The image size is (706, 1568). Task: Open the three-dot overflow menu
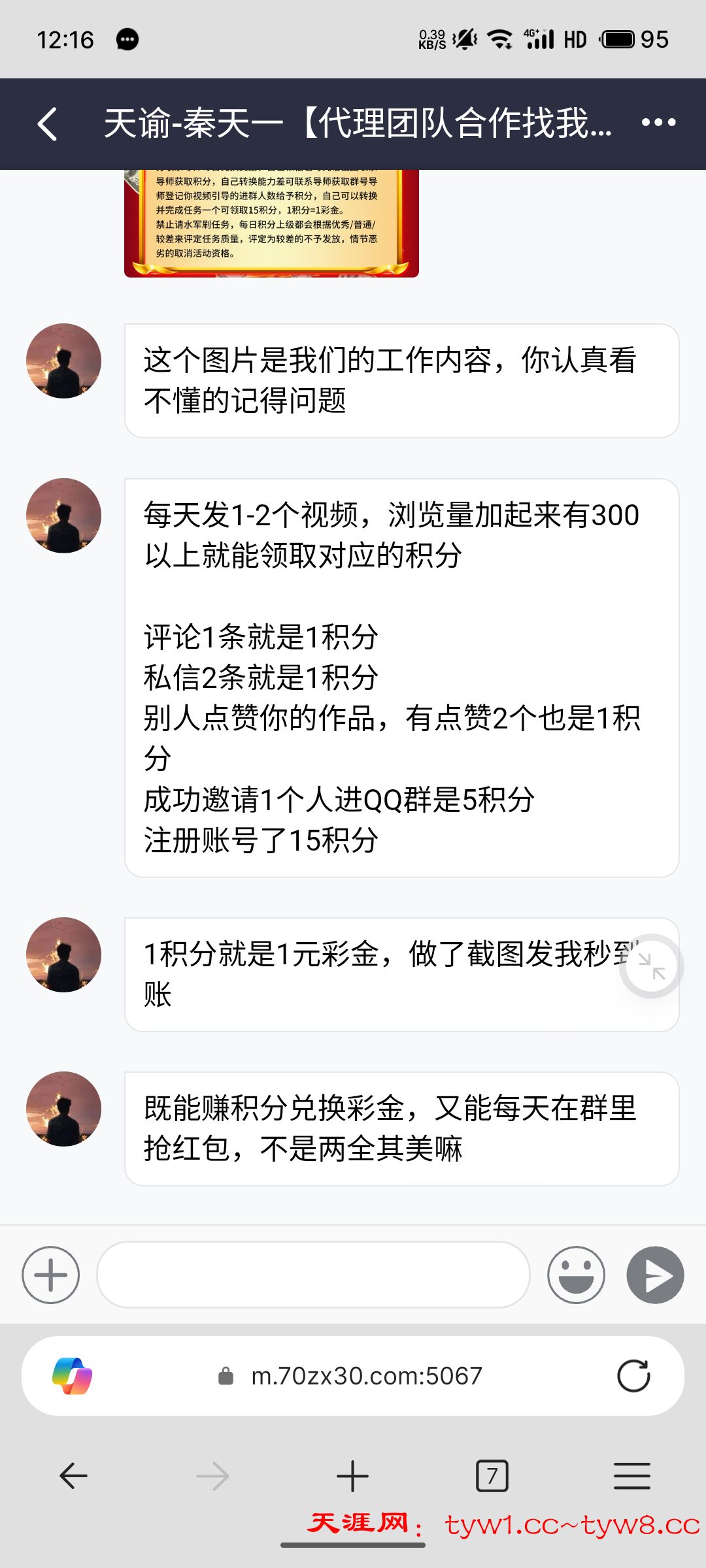click(658, 123)
